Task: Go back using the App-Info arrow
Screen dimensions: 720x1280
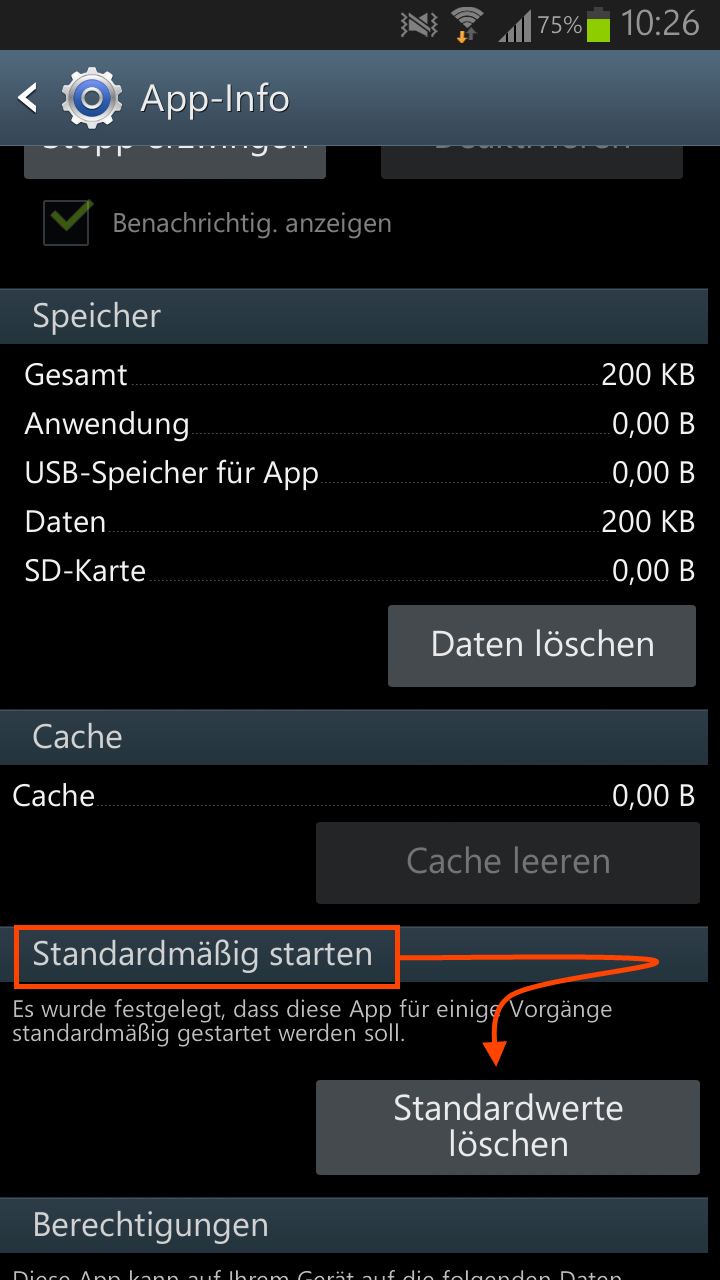Action: click(x=28, y=98)
